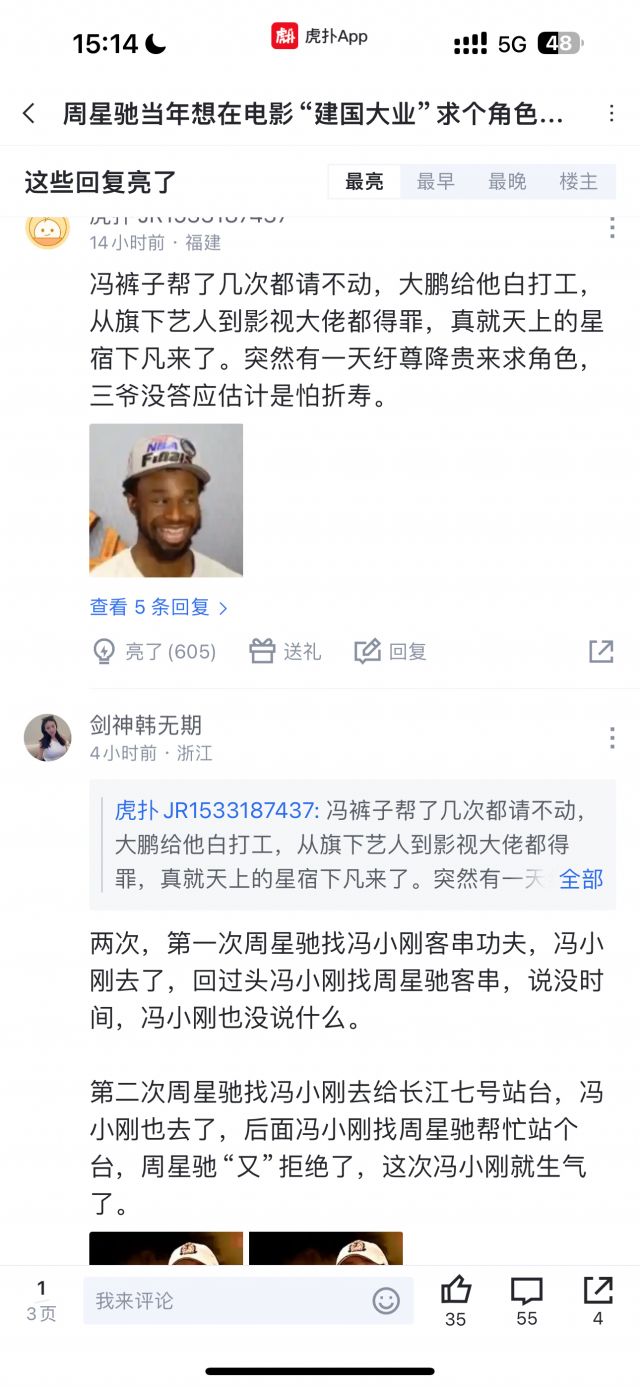Screen dimensions: 640x1387
Task: Light up the reply with 亮了 (605)
Action: coord(155,652)
